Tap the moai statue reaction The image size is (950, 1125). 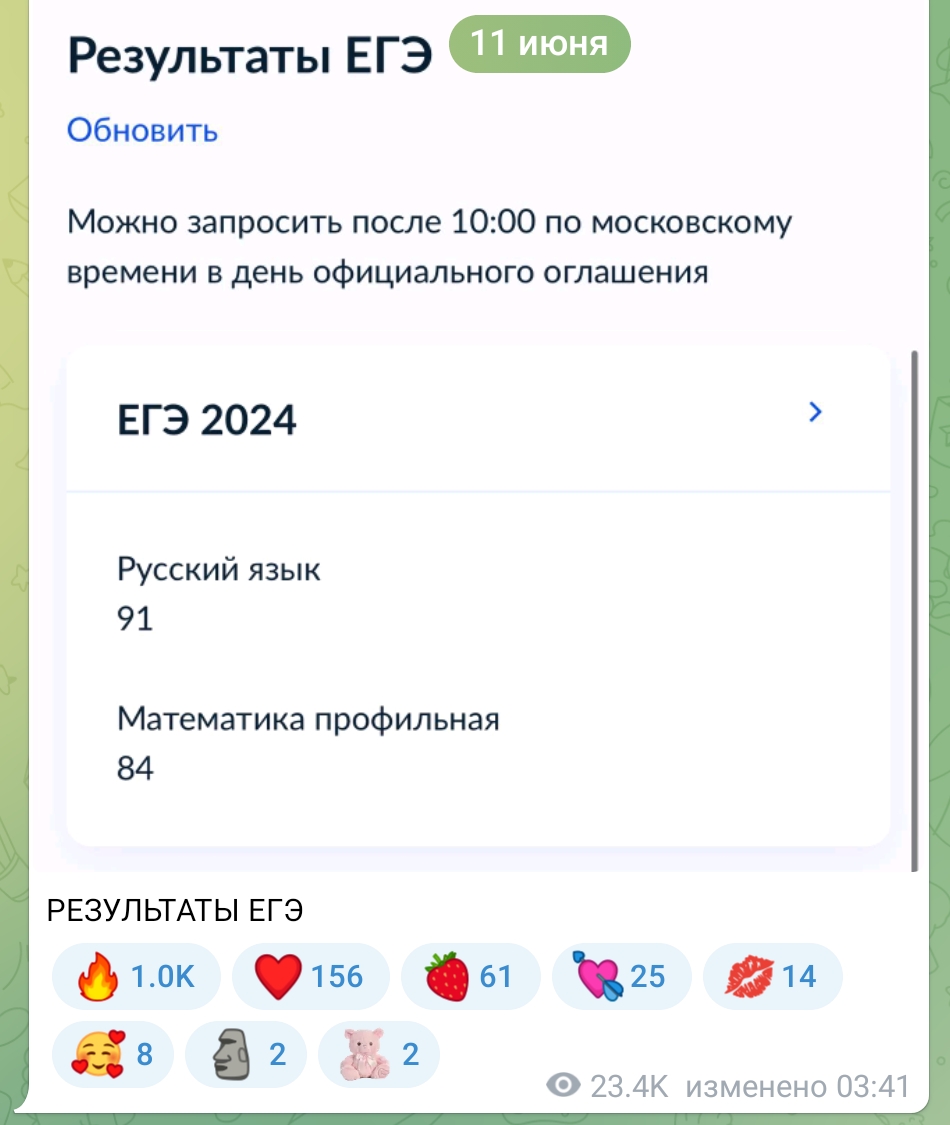(x=246, y=1054)
